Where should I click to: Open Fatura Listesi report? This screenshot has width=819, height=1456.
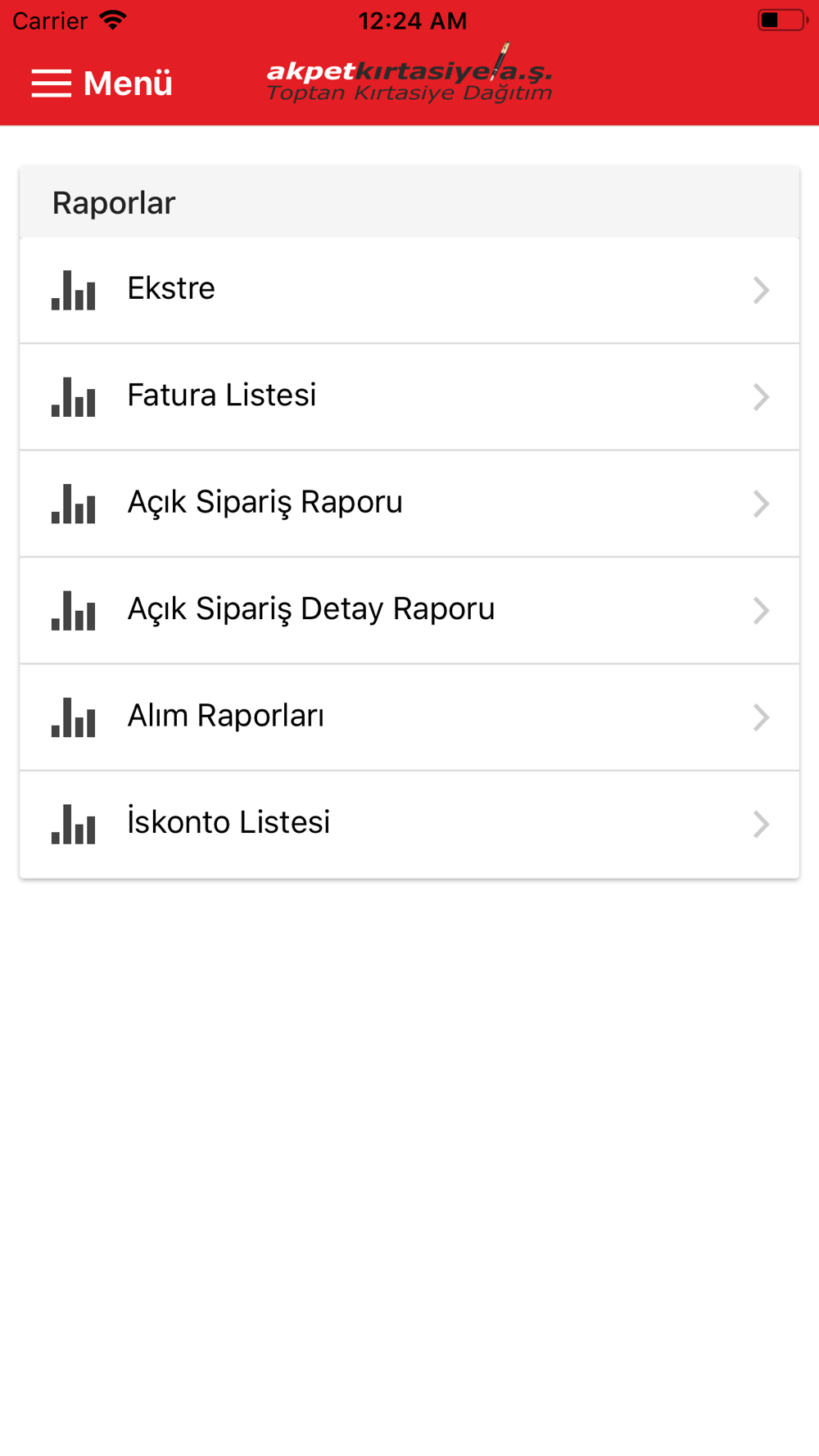[x=409, y=397]
